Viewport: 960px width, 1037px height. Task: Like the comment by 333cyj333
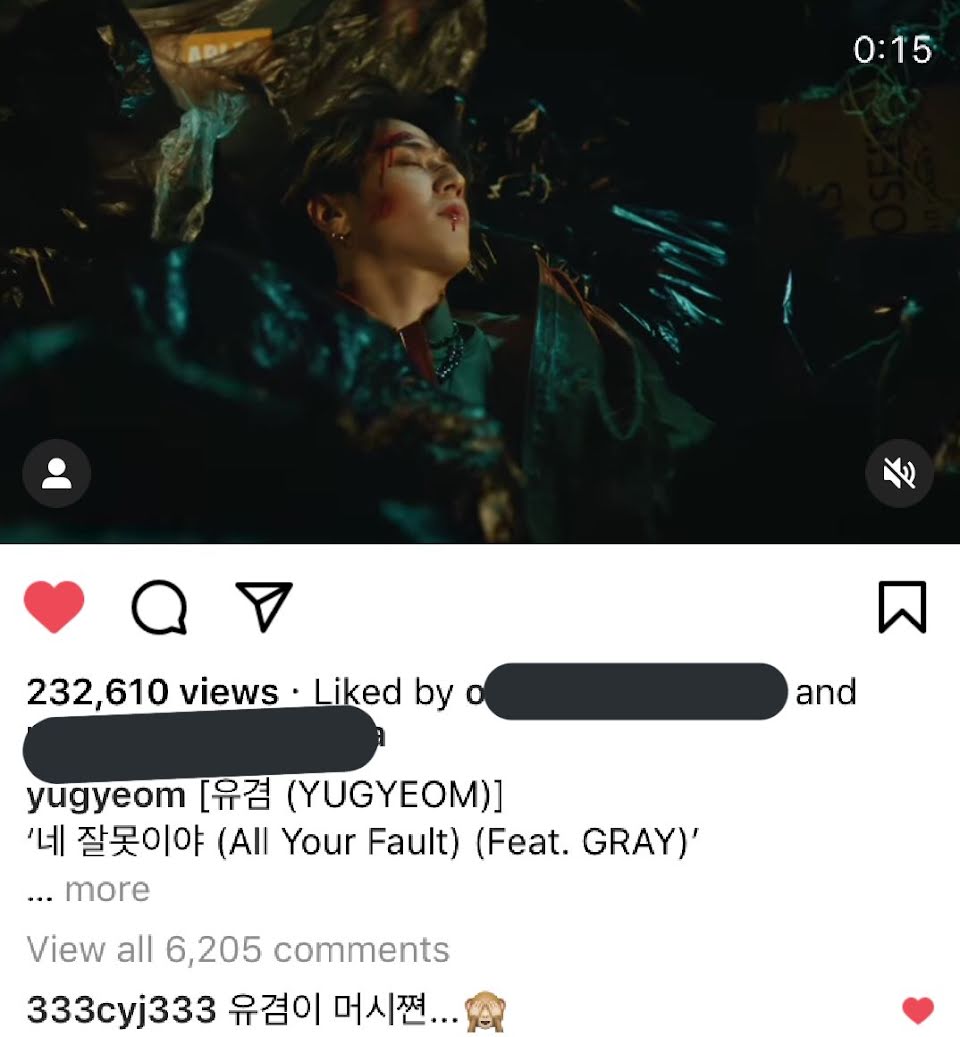point(918,1010)
